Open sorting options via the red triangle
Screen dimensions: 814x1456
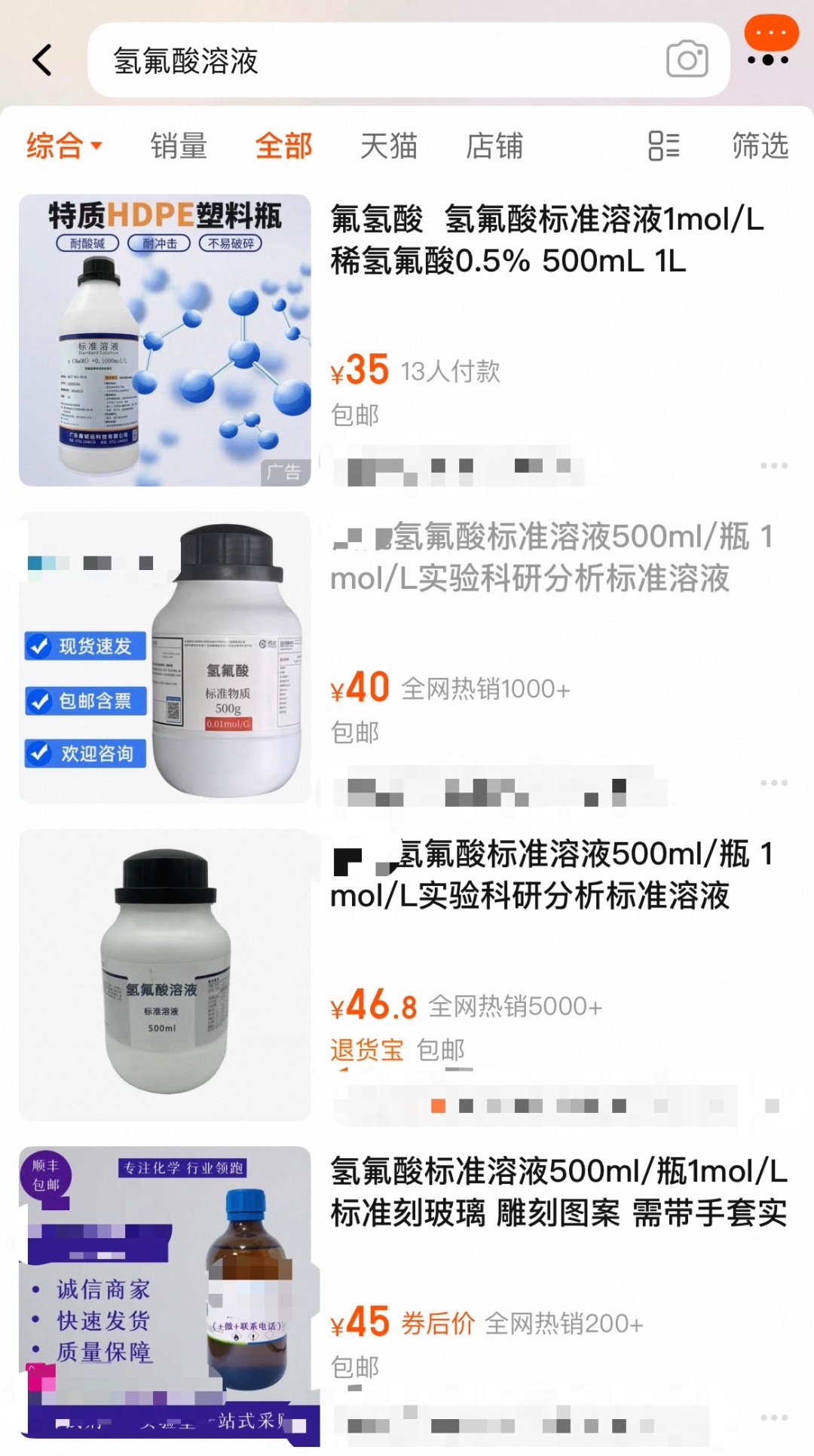tap(97, 146)
